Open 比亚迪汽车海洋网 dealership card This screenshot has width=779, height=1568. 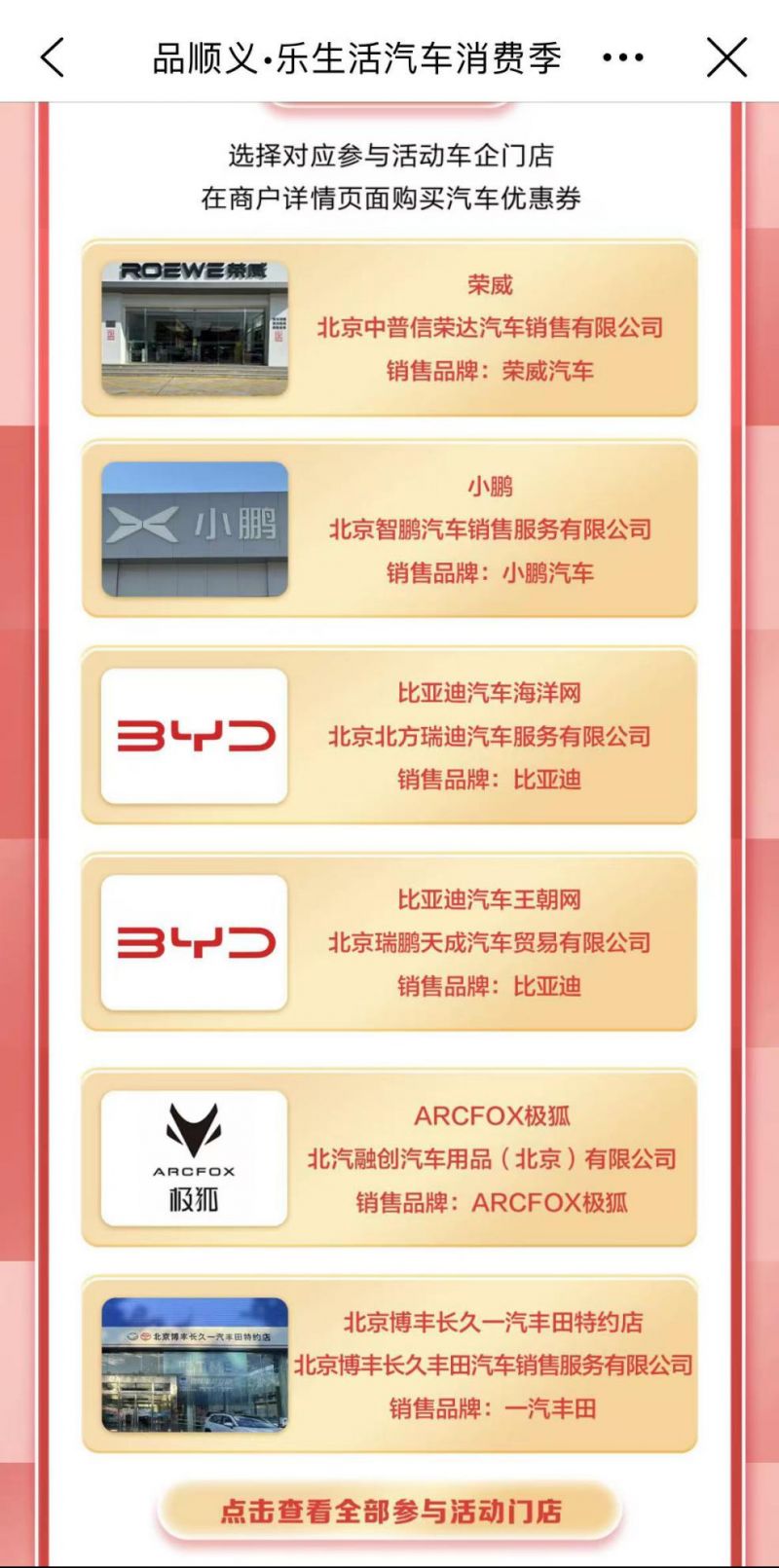389,736
